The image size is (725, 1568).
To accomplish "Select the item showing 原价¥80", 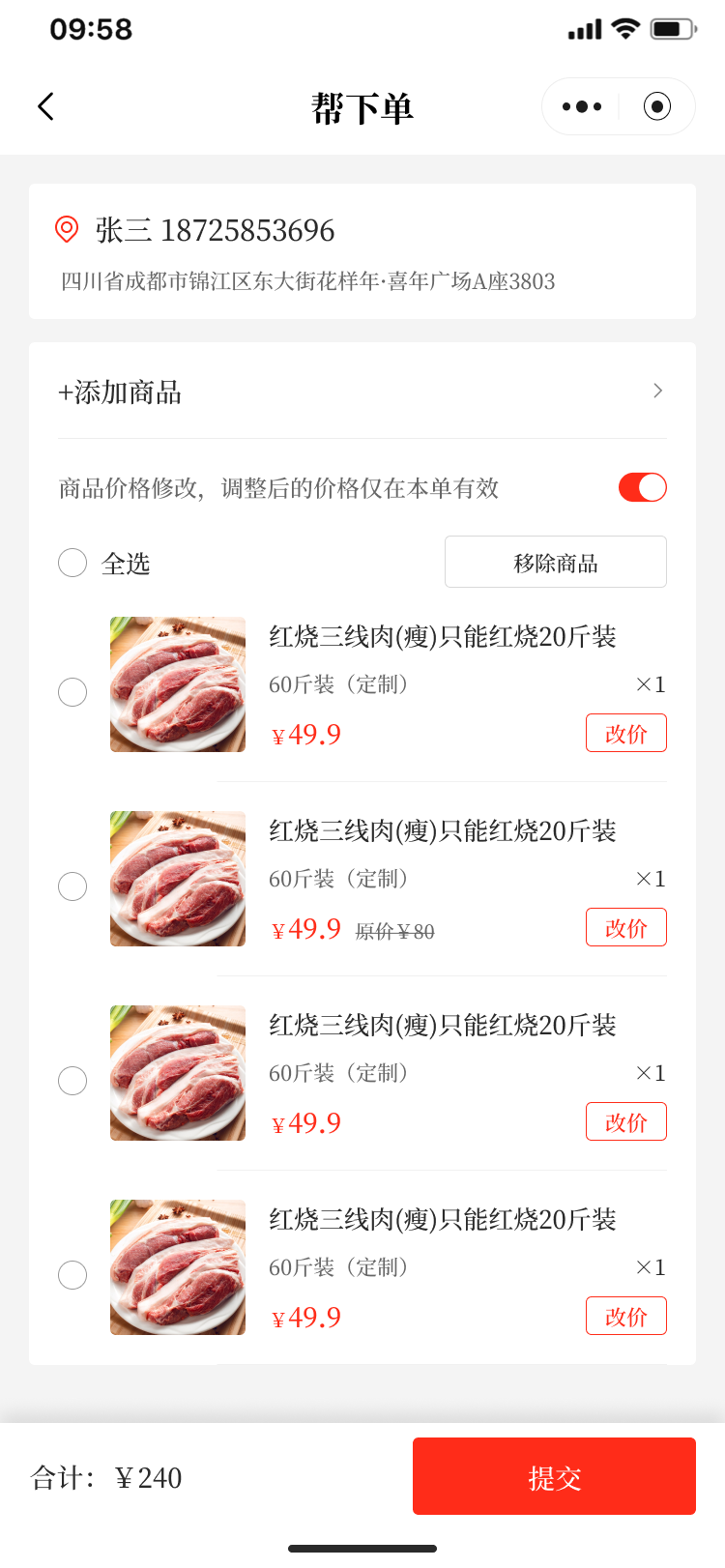I will coord(72,886).
